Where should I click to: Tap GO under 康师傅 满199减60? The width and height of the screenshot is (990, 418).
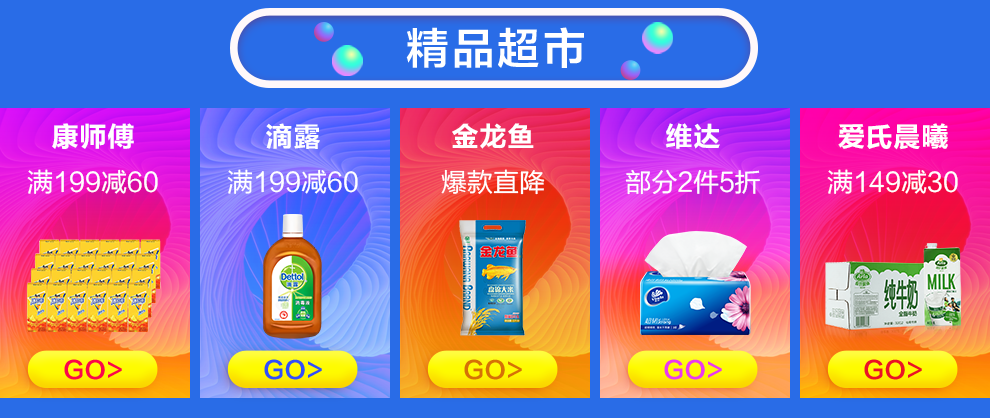pos(93,369)
